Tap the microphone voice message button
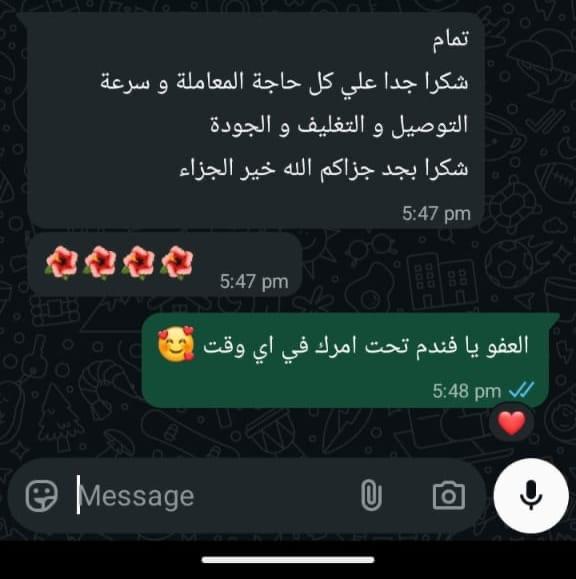 pos(531,496)
